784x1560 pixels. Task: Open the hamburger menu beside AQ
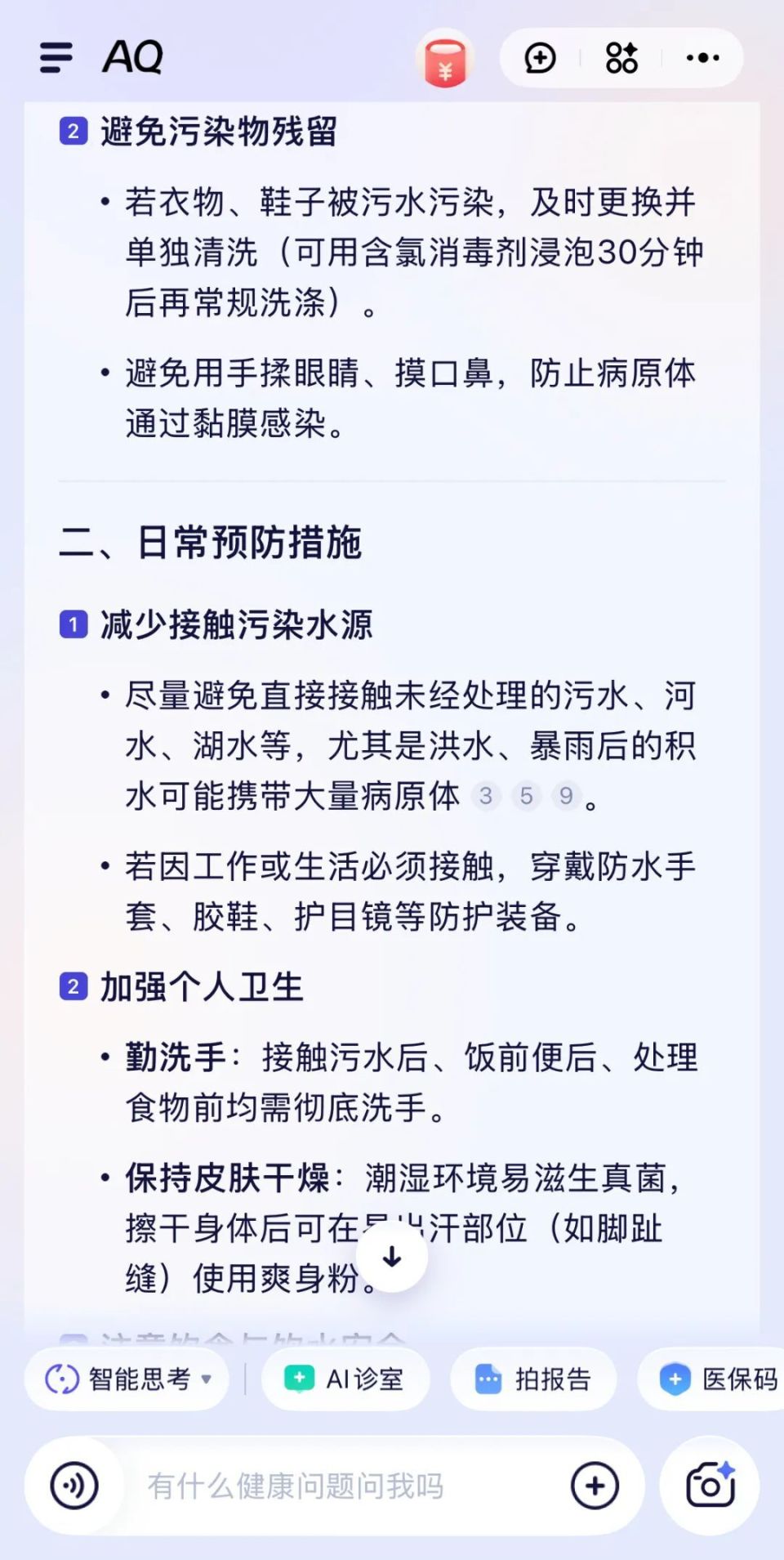point(56,57)
